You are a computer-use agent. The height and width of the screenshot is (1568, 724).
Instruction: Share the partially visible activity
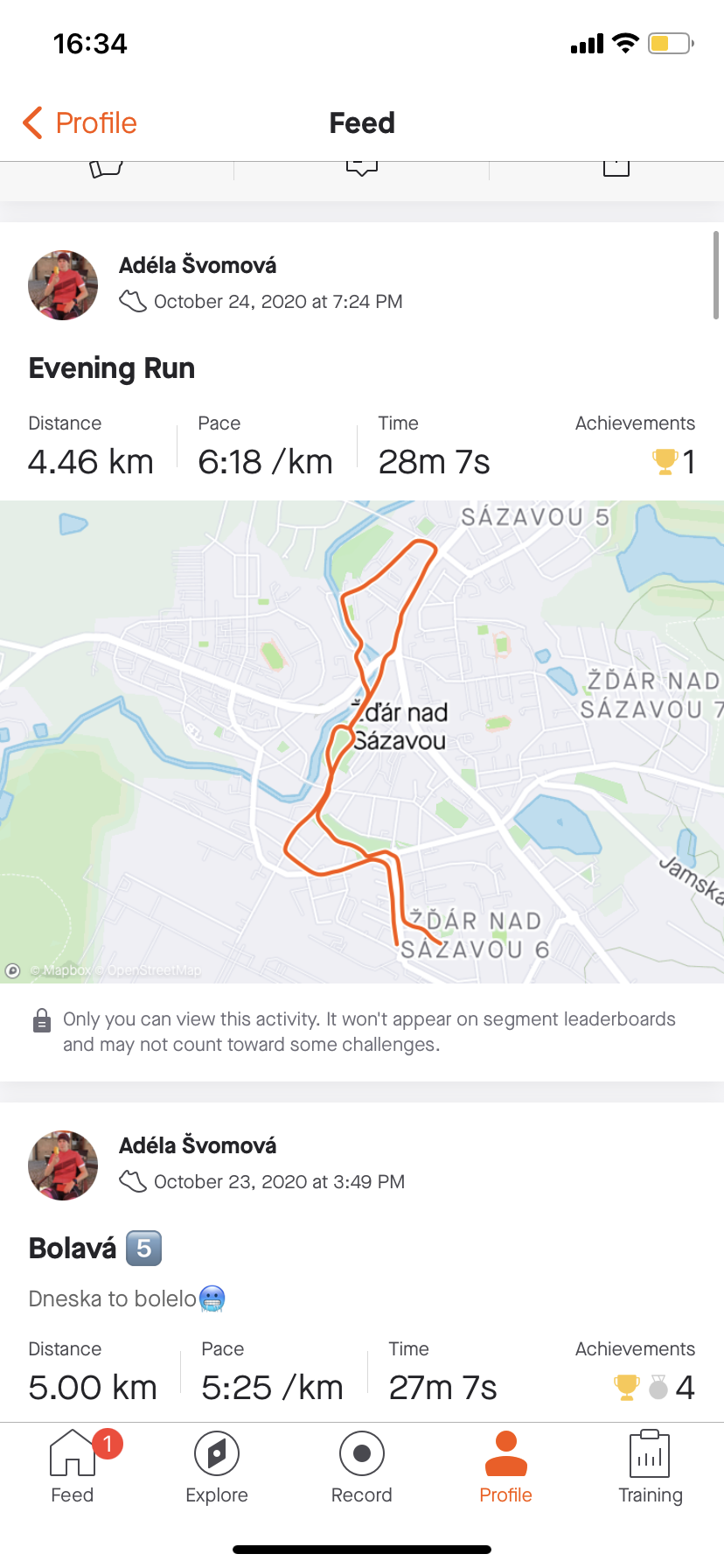[x=616, y=169]
